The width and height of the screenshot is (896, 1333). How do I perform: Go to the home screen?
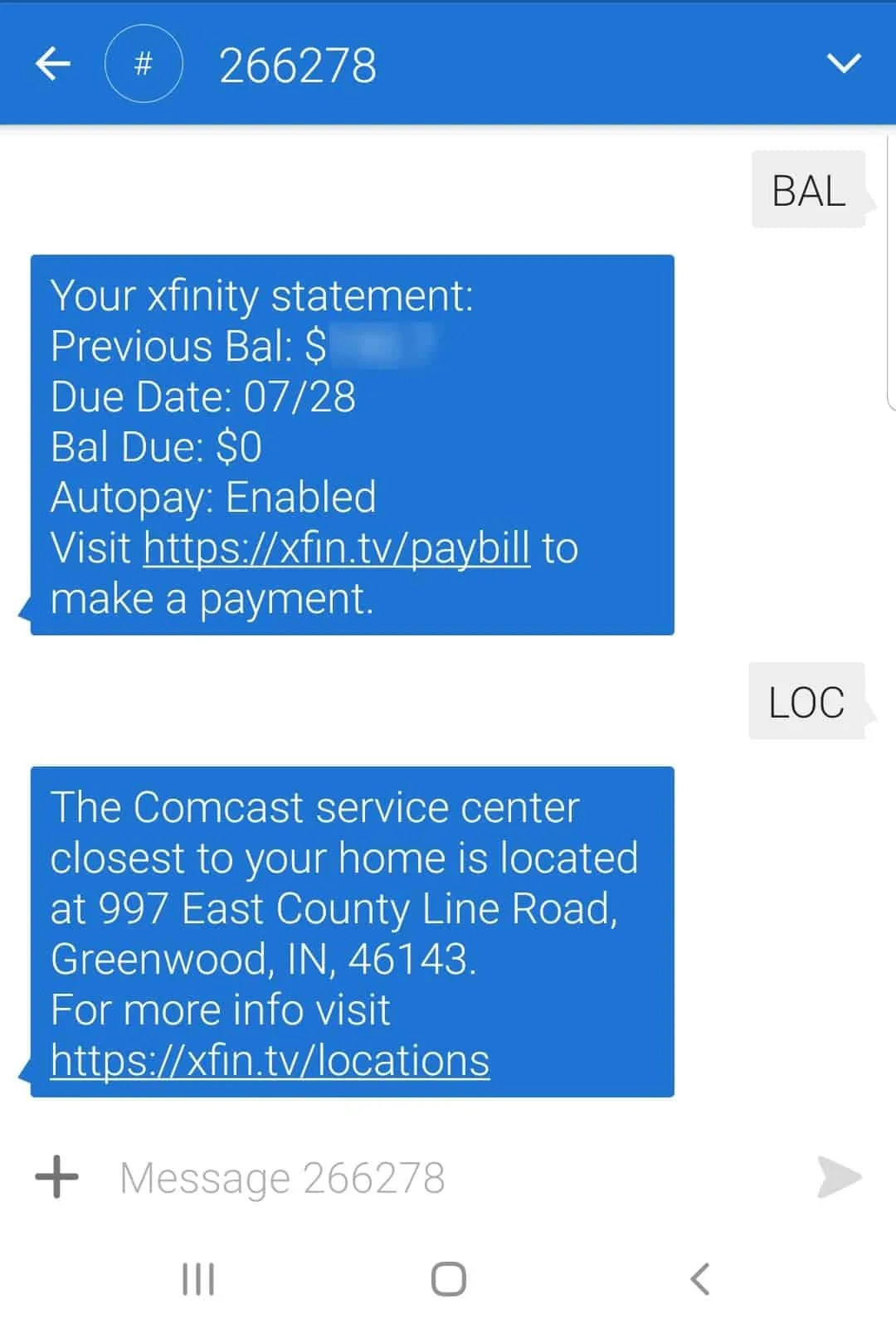448,1278
